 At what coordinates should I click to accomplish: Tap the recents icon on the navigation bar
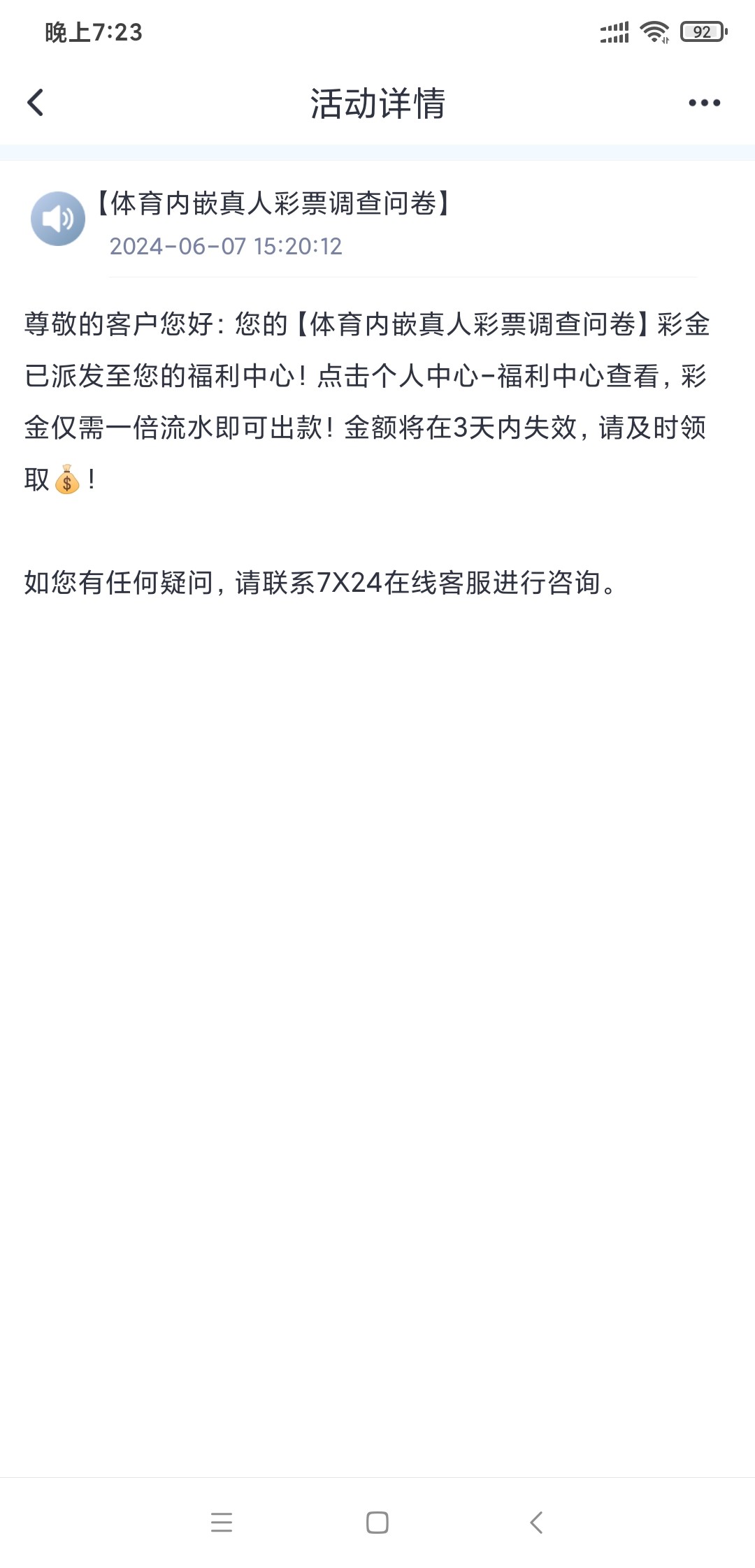coord(222,1523)
